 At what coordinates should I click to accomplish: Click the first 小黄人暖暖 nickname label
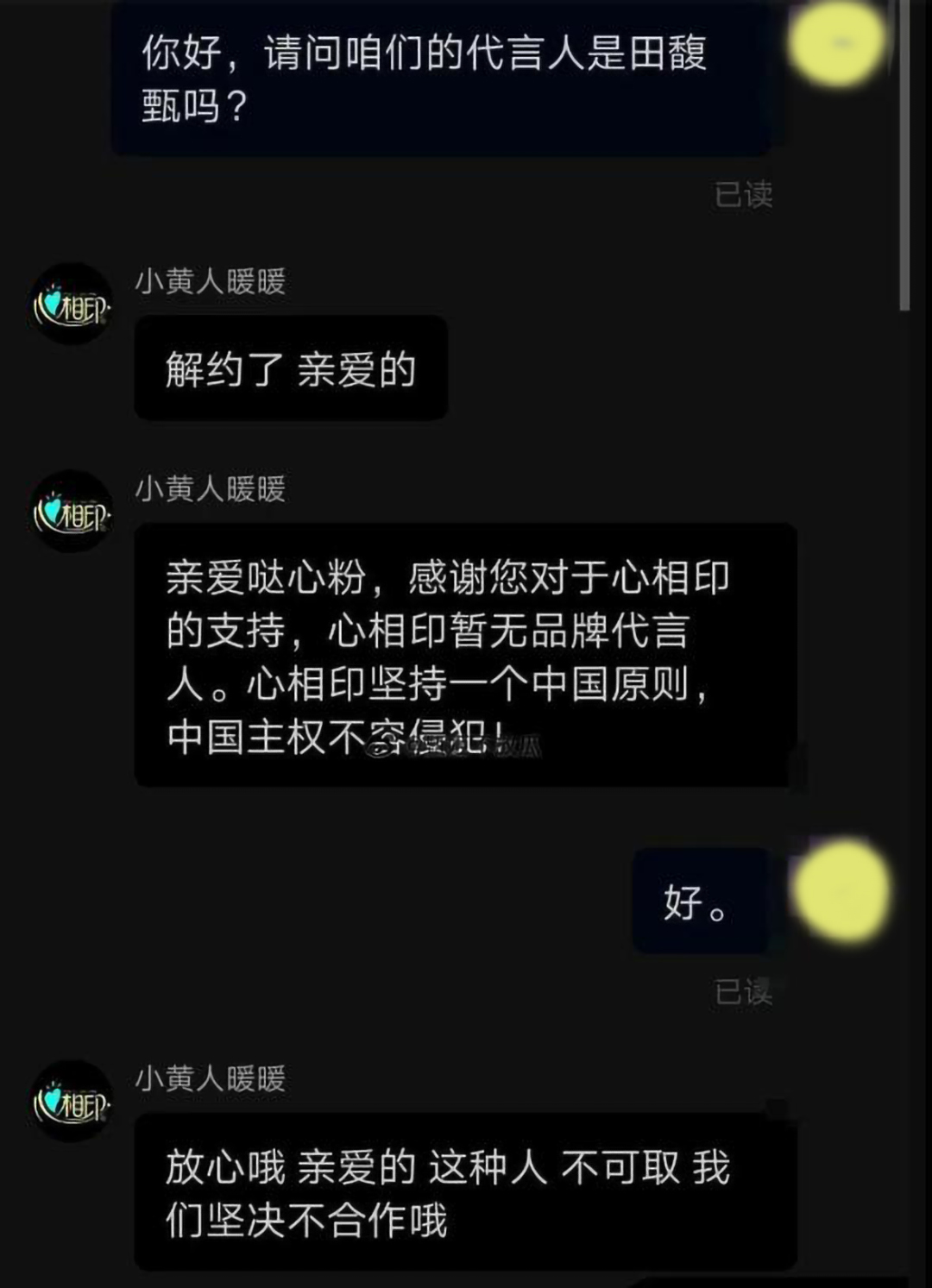[x=211, y=280]
